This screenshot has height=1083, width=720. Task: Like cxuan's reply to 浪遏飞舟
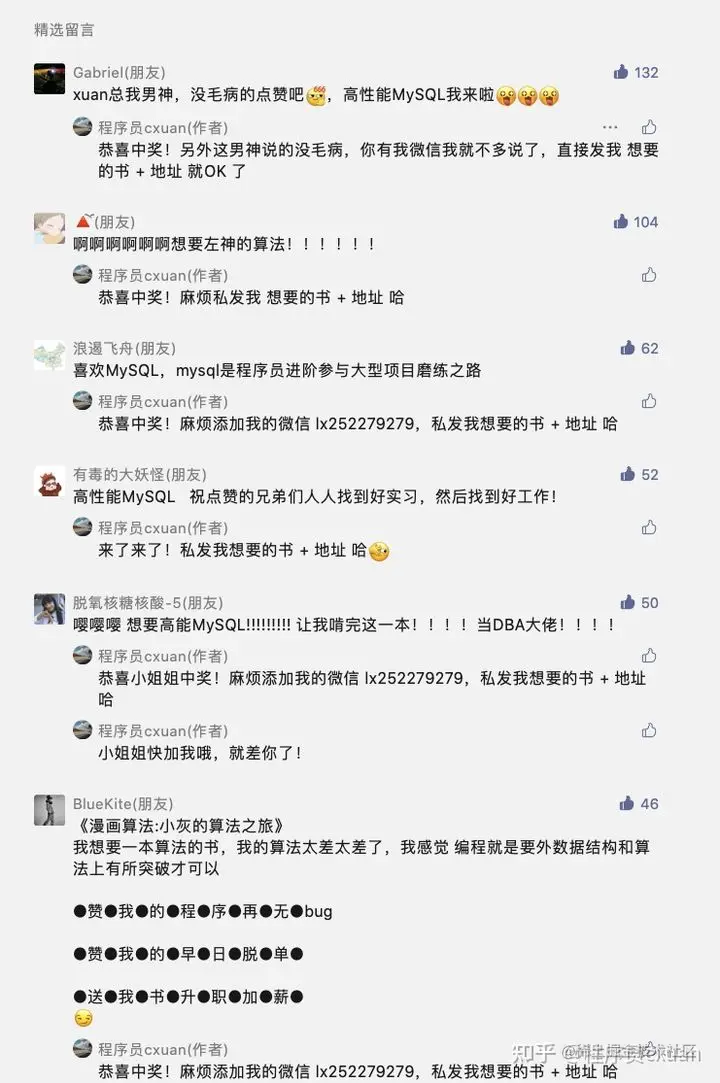click(x=649, y=401)
